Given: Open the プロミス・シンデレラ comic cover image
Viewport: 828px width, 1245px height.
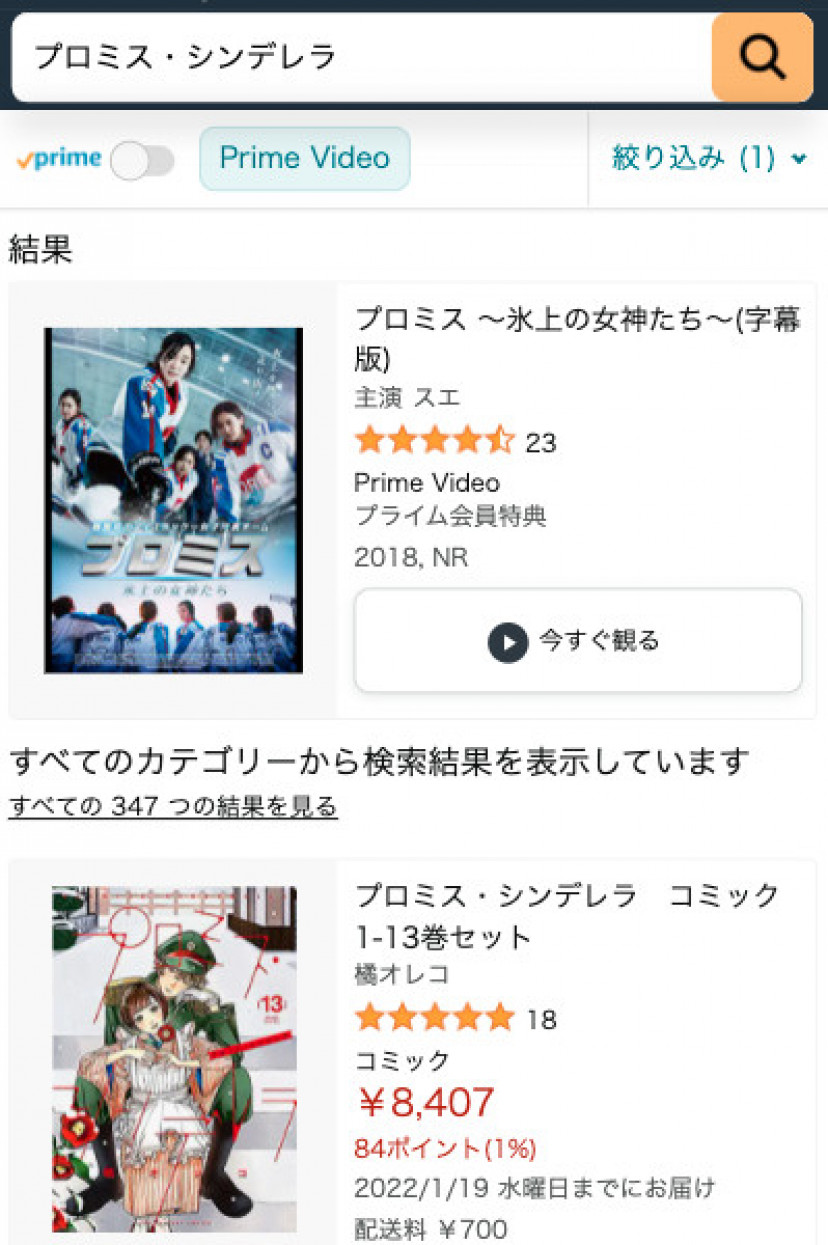Looking at the screenshot, I should coord(174,1058).
